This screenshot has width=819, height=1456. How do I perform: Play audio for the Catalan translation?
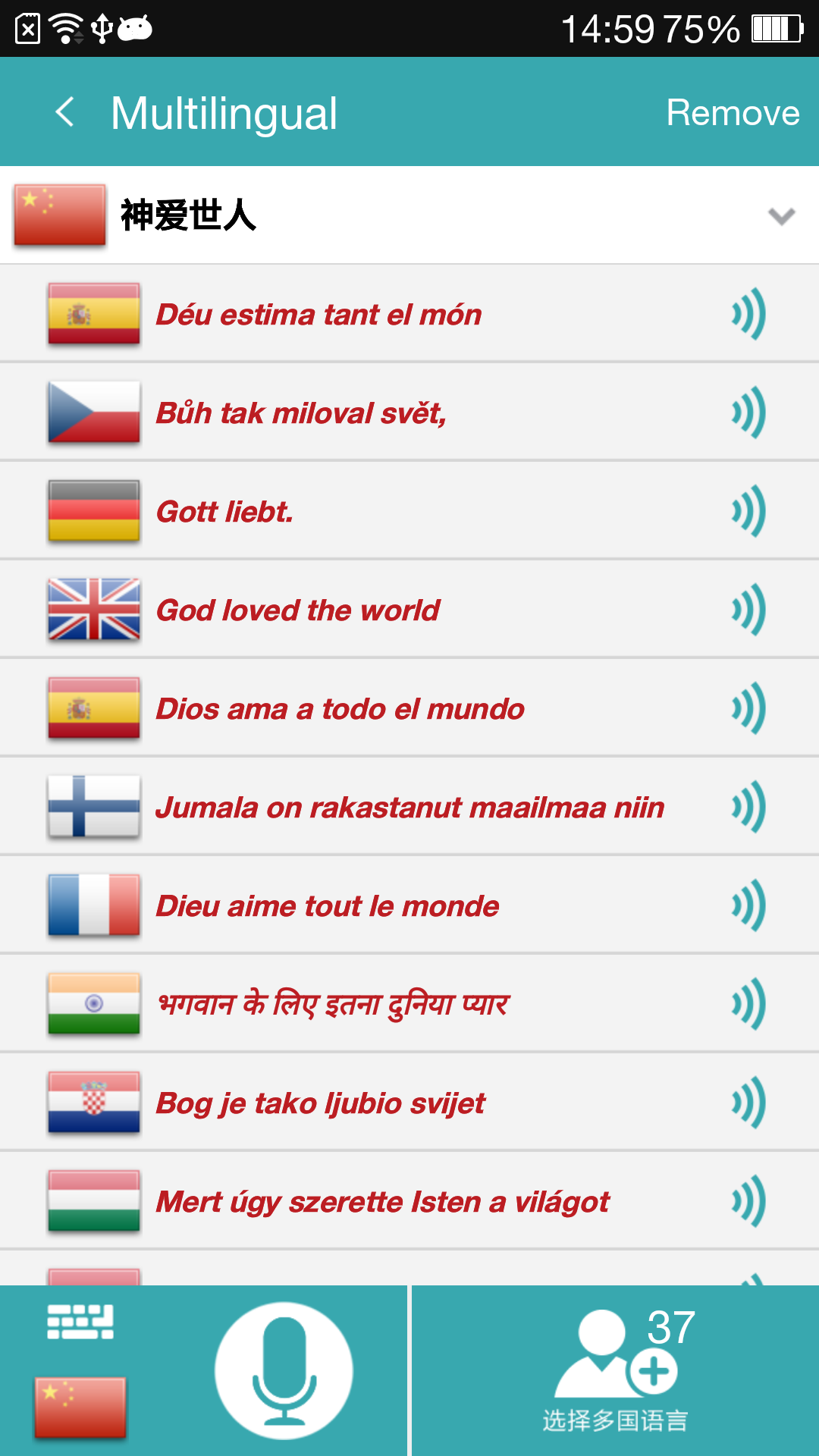coord(747,313)
